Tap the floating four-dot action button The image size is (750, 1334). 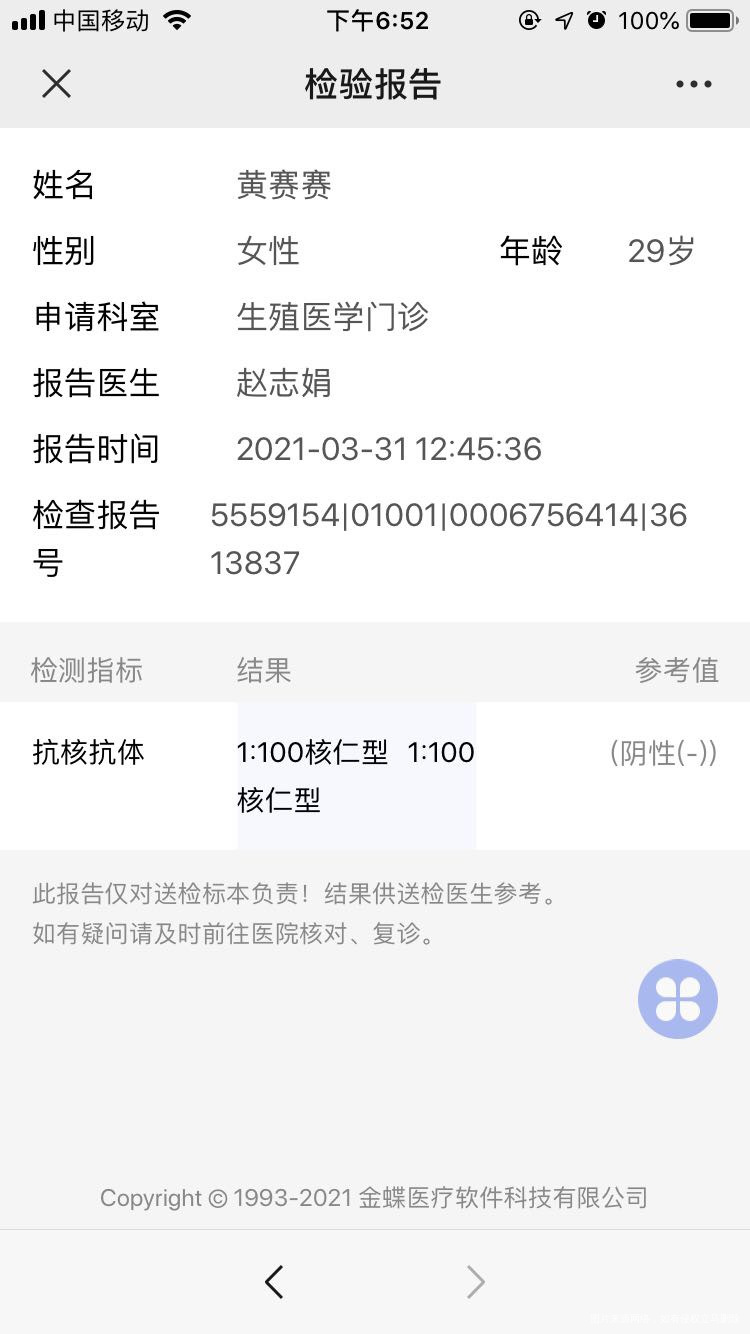(x=677, y=998)
